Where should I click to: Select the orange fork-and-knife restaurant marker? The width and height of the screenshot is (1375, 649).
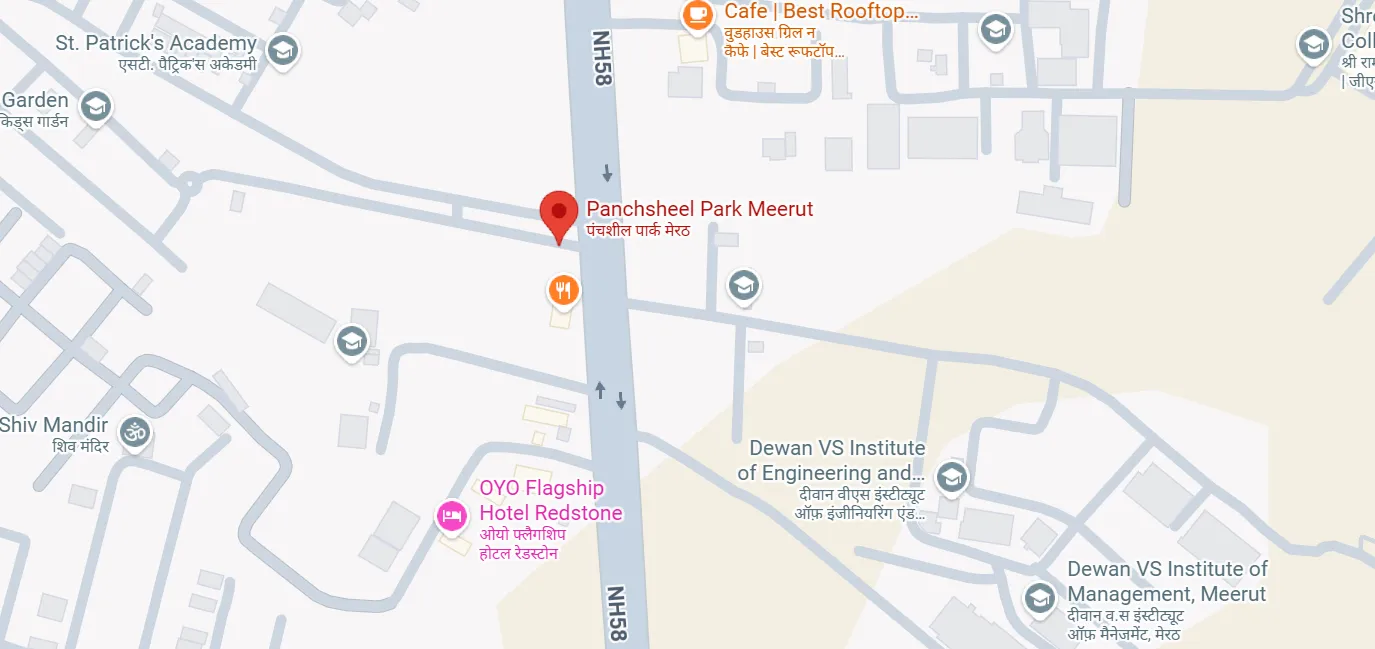tap(564, 291)
